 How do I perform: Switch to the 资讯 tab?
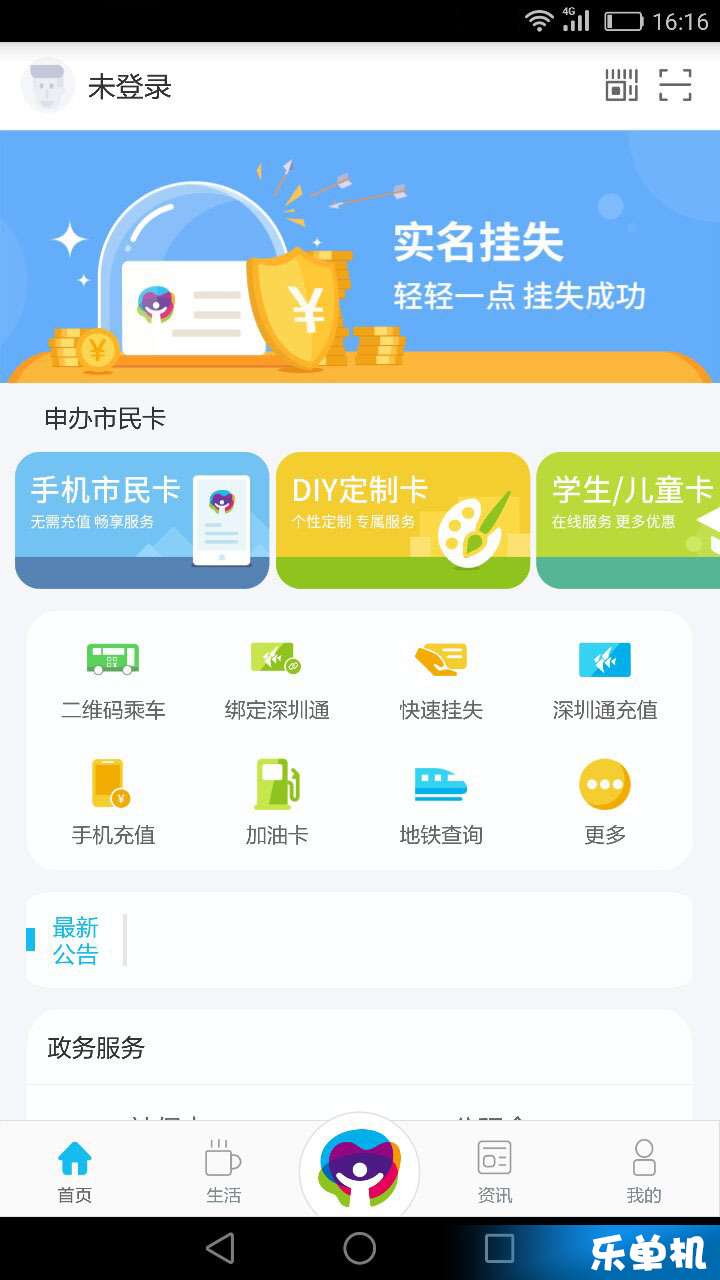[x=494, y=1172]
